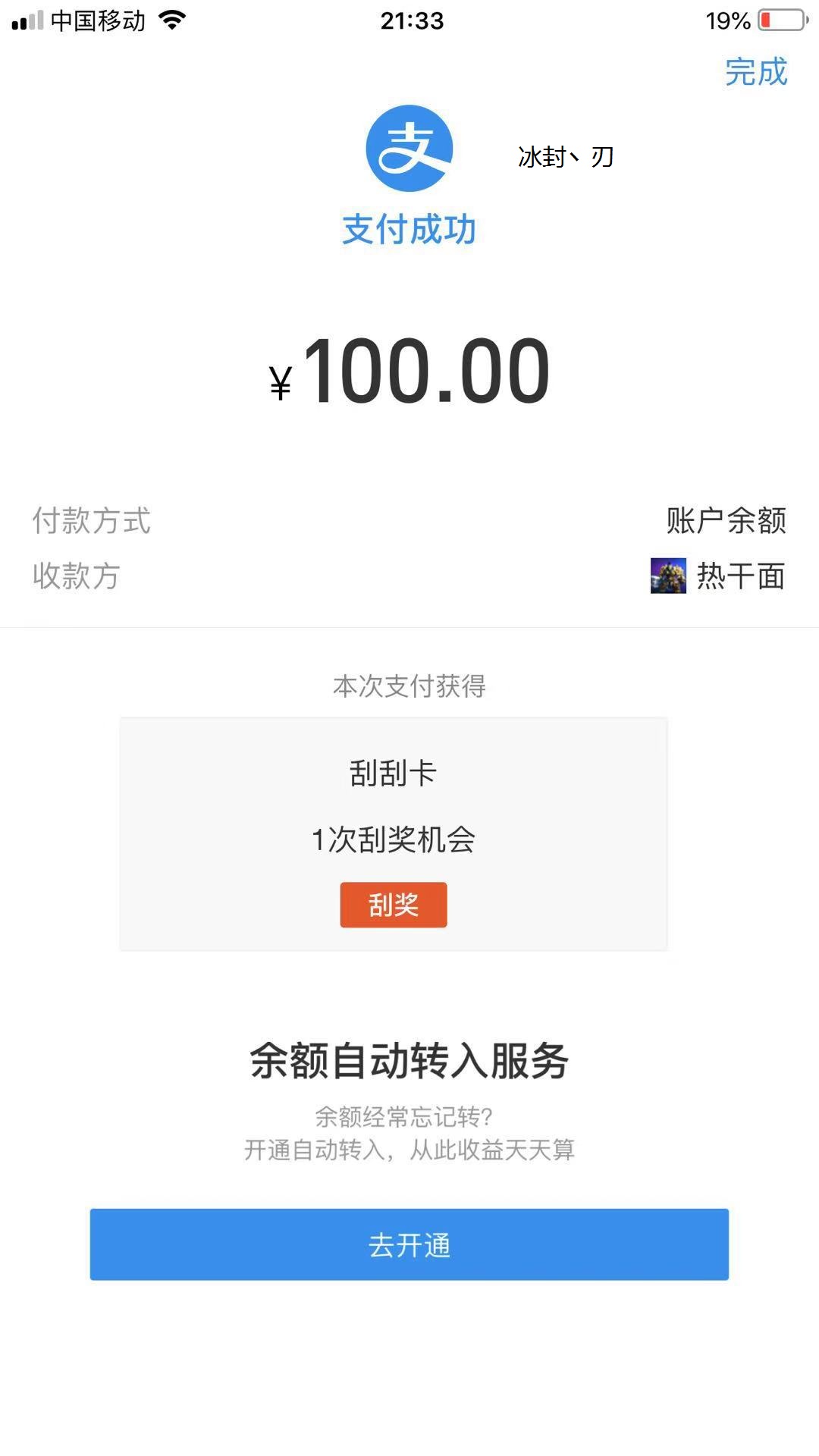
Task: Select the 付款方式 payment method row
Action: [x=93, y=522]
